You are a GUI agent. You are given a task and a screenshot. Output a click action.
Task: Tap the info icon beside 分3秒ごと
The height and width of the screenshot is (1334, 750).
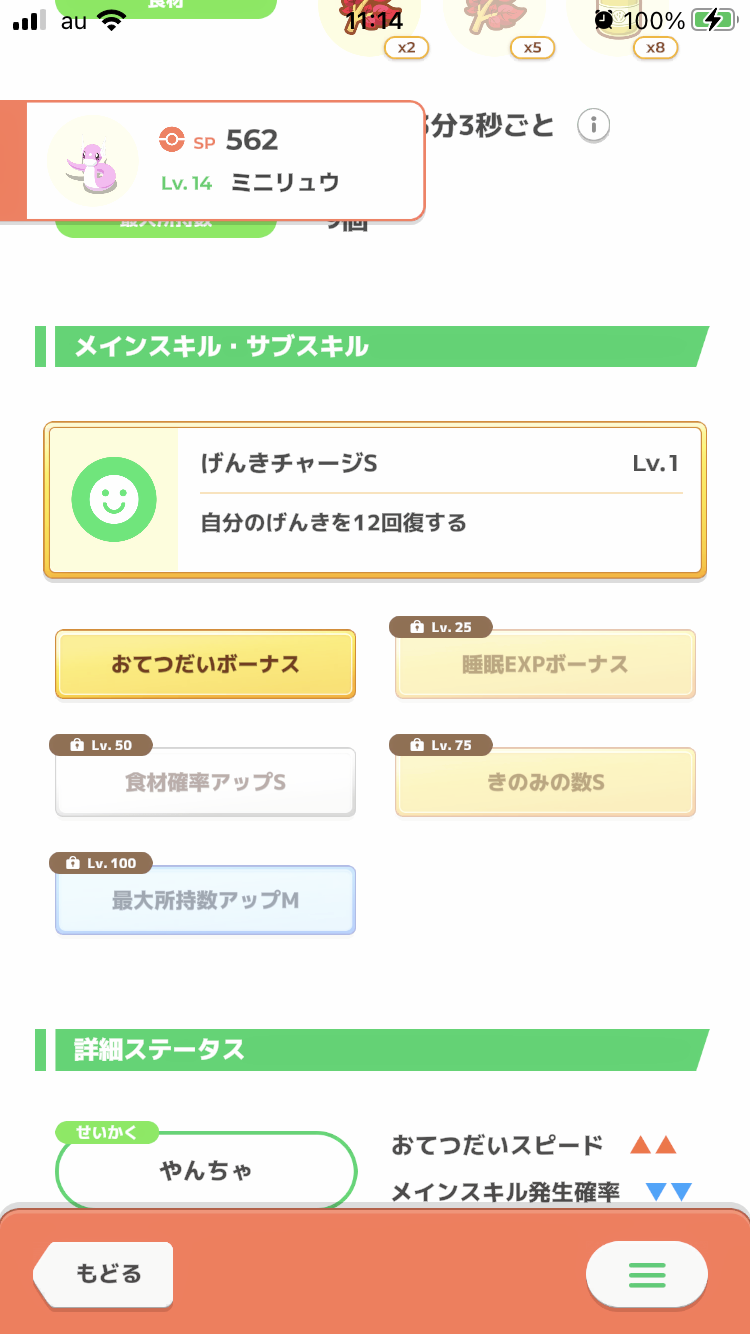tap(594, 125)
